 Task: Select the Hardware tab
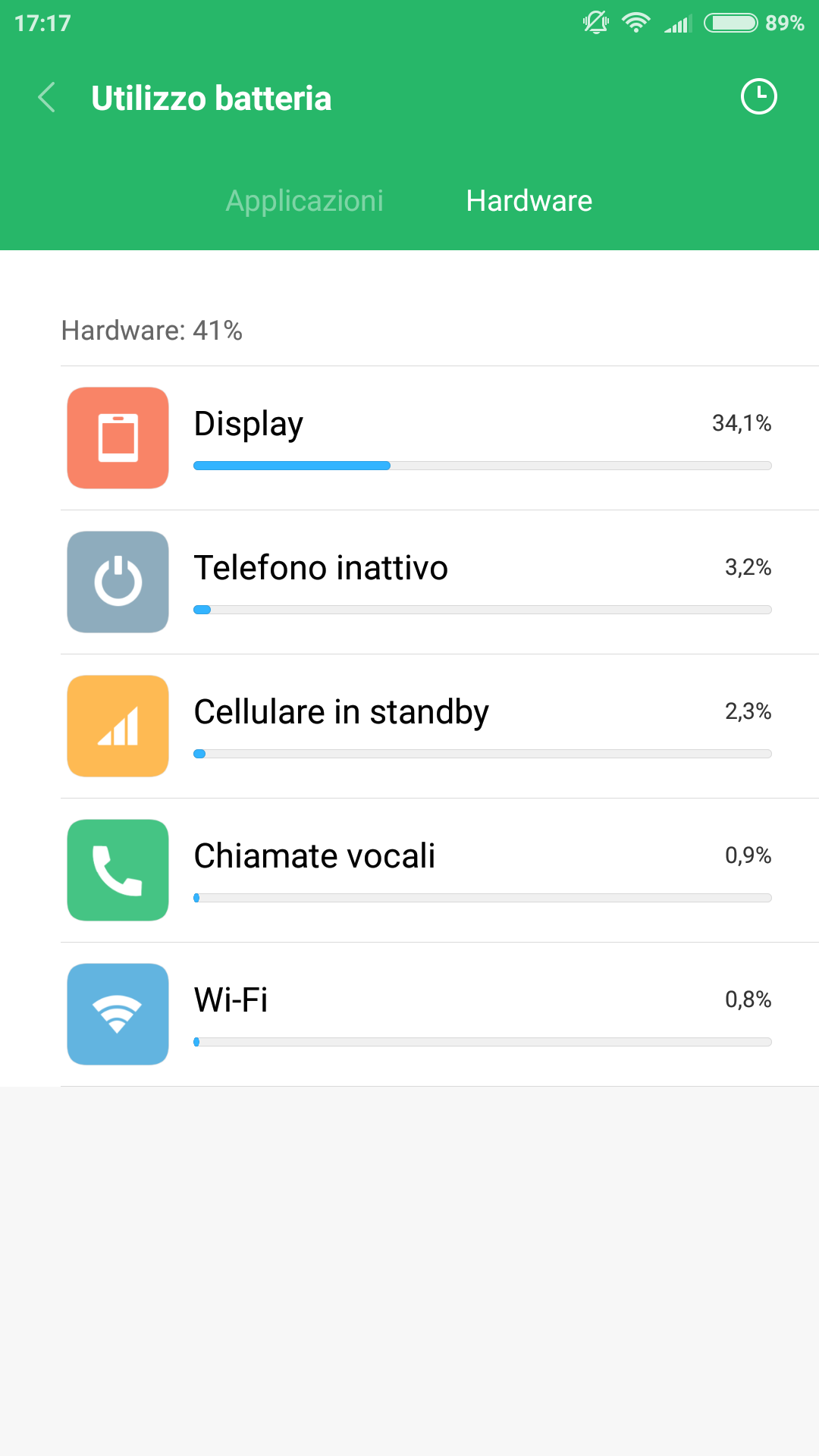click(529, 201)
